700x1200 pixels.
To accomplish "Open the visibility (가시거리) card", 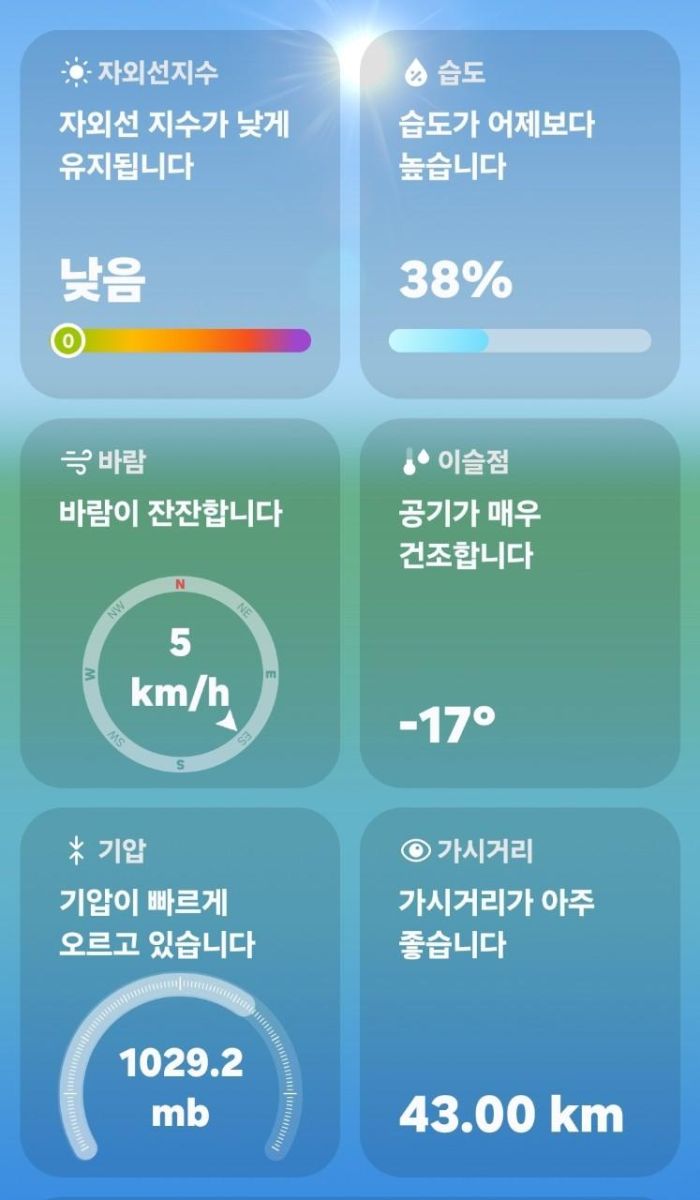I will point(520,990).
